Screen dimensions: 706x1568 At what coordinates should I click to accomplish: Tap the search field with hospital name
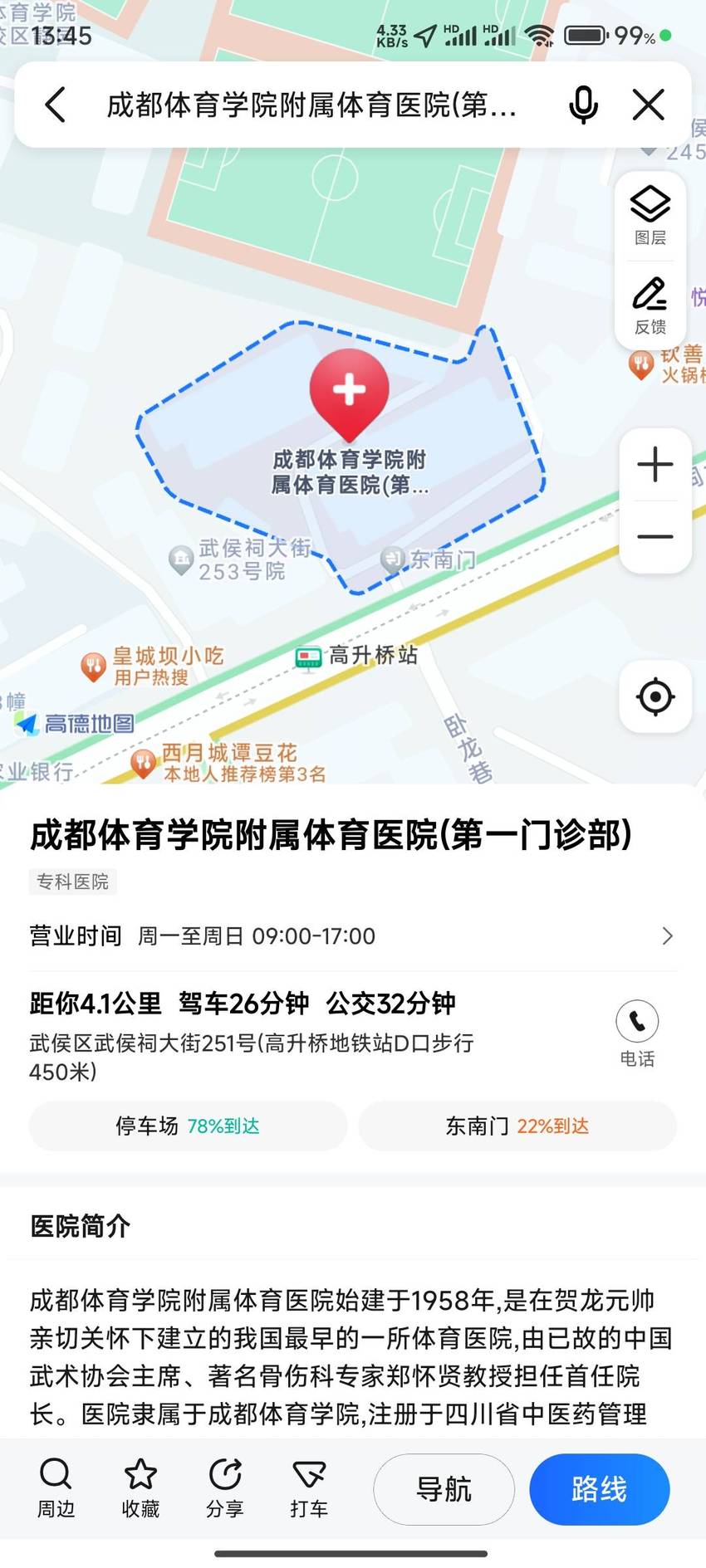pyautogui.click(x=311, y=105)
